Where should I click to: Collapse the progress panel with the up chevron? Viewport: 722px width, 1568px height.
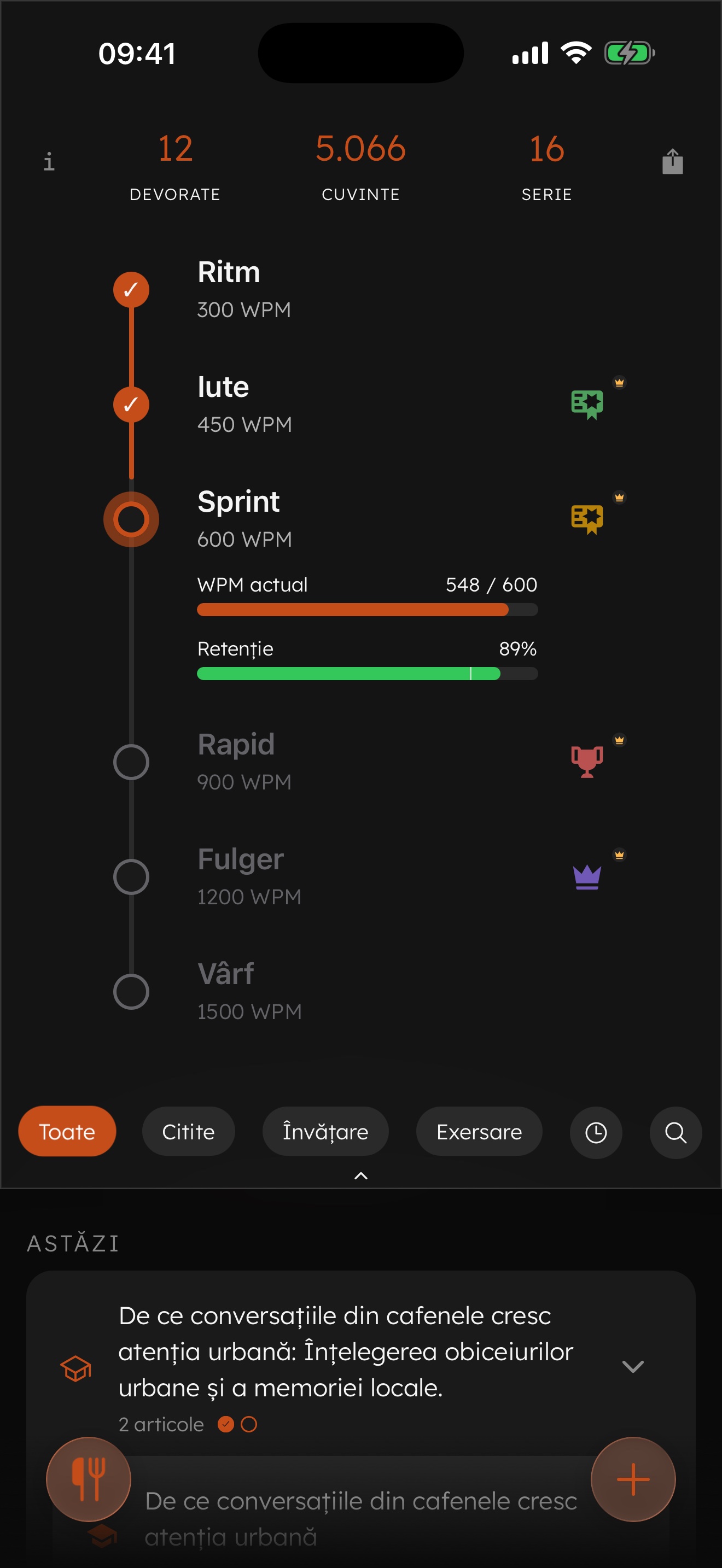[361, 1175]
